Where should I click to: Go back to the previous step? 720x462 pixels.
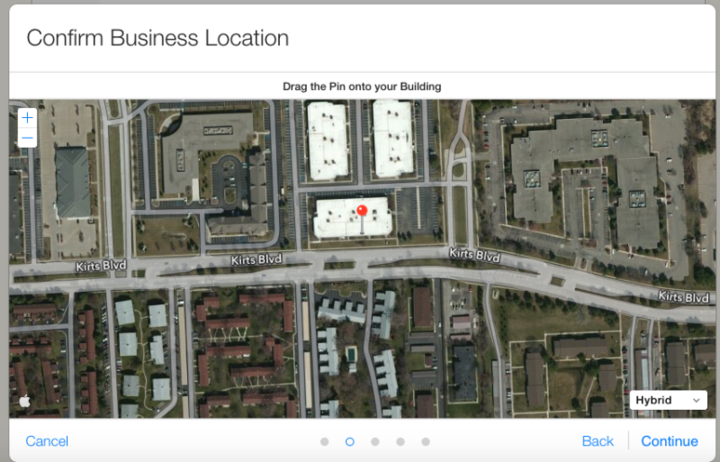pyautogui.click(x=597, y=441)
